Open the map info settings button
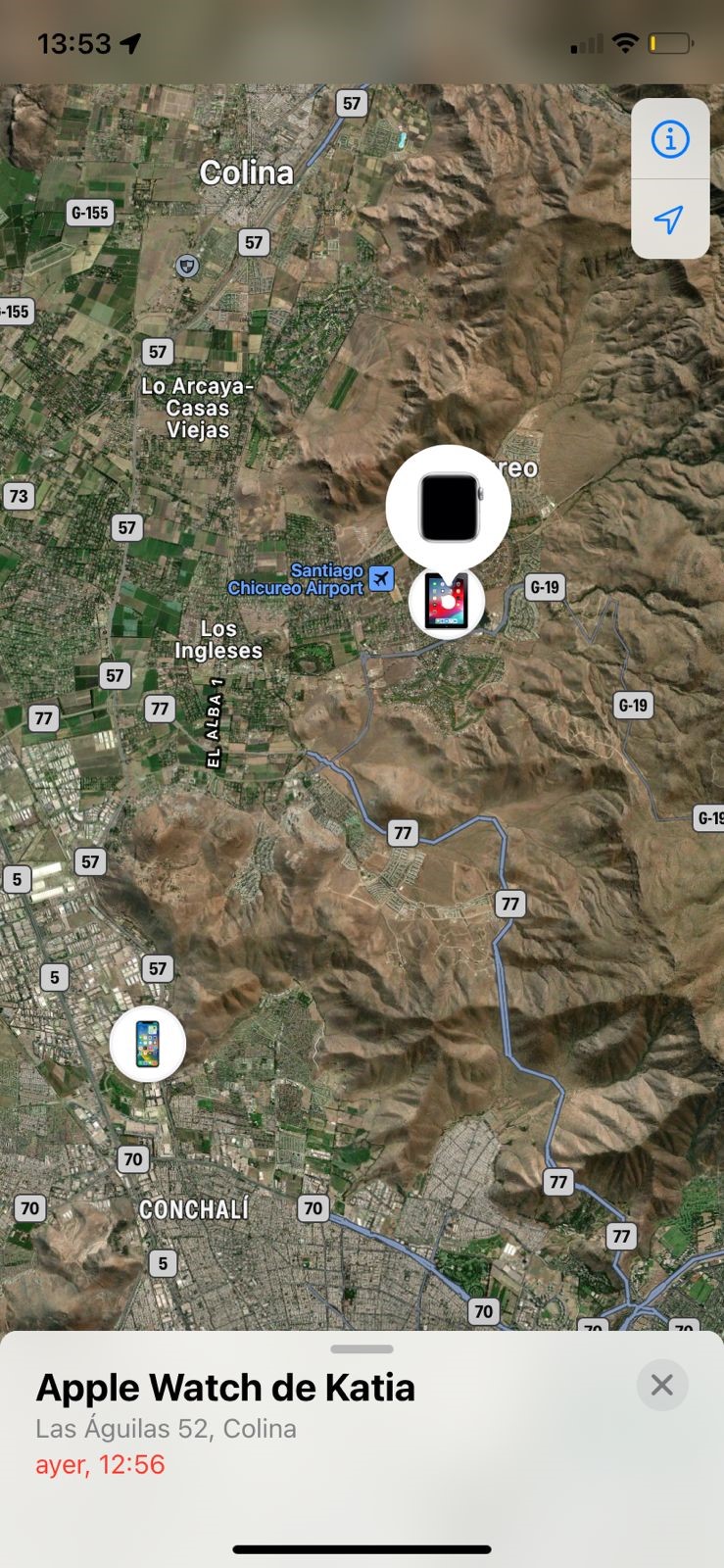 [x=670, y=139]
